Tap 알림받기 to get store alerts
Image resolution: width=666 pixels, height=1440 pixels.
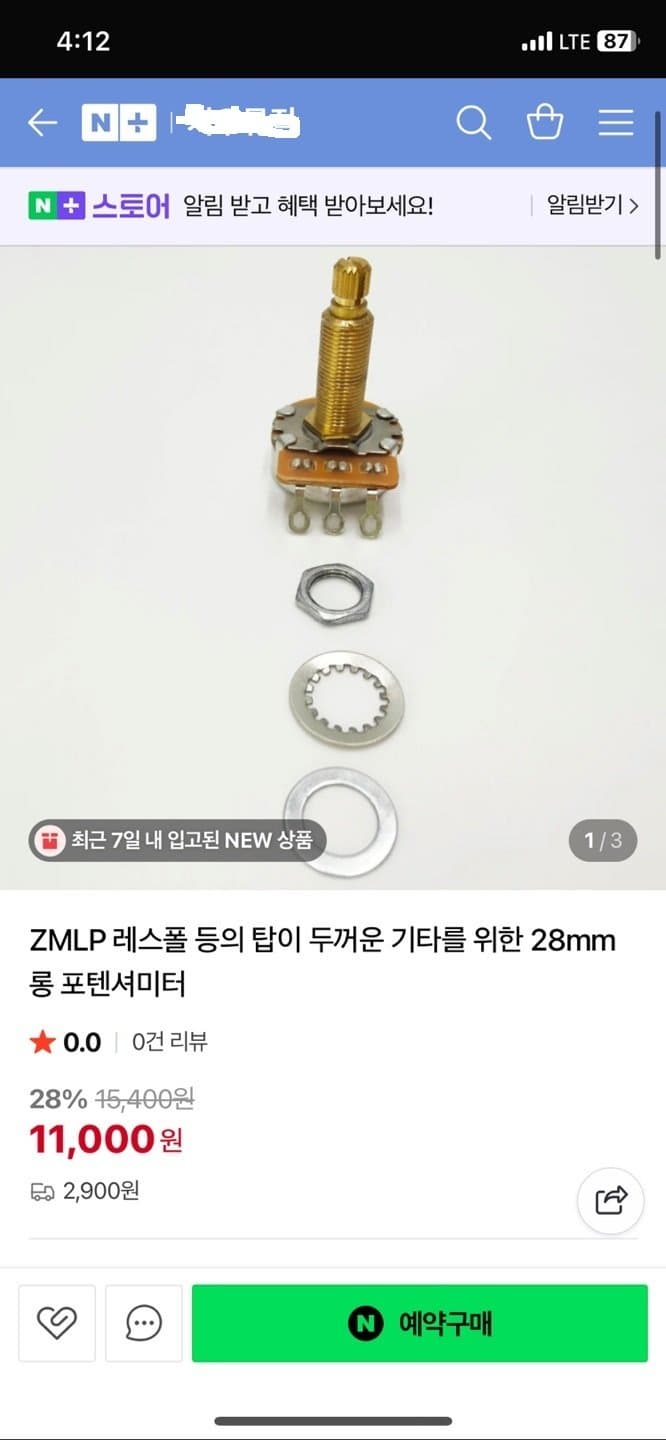[x=591, y=206]
